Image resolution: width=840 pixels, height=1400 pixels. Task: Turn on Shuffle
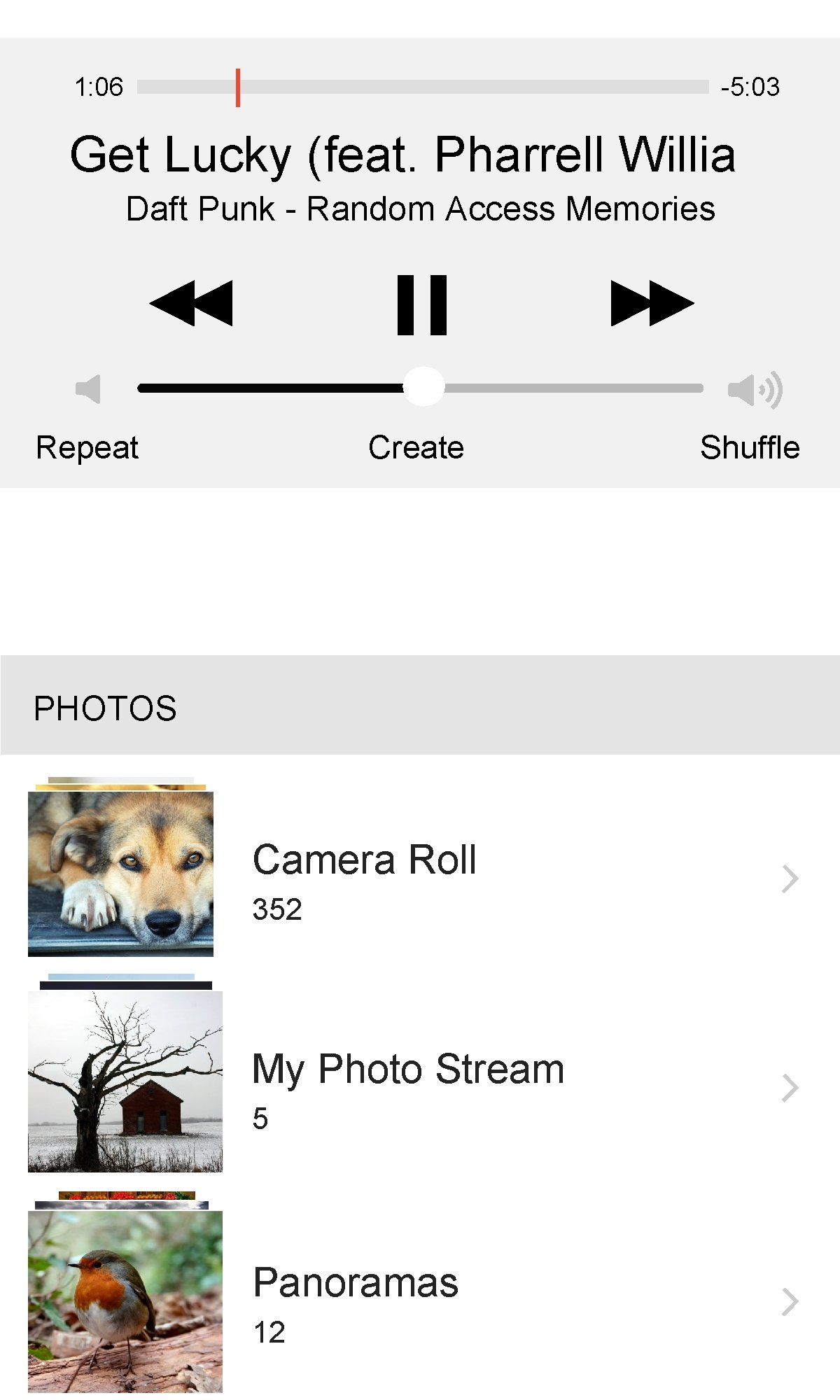750,448
